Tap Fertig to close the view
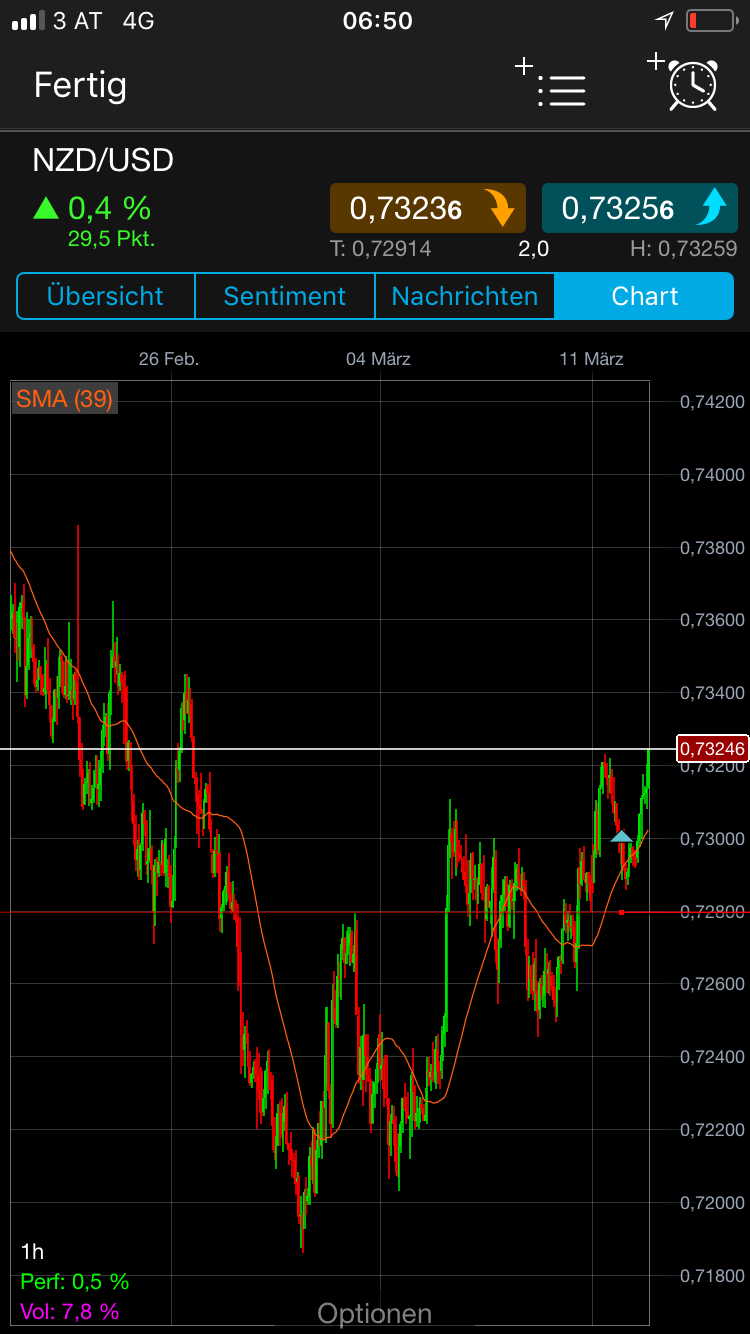Viewport: 750px width, 1334px height. (80, 85)
